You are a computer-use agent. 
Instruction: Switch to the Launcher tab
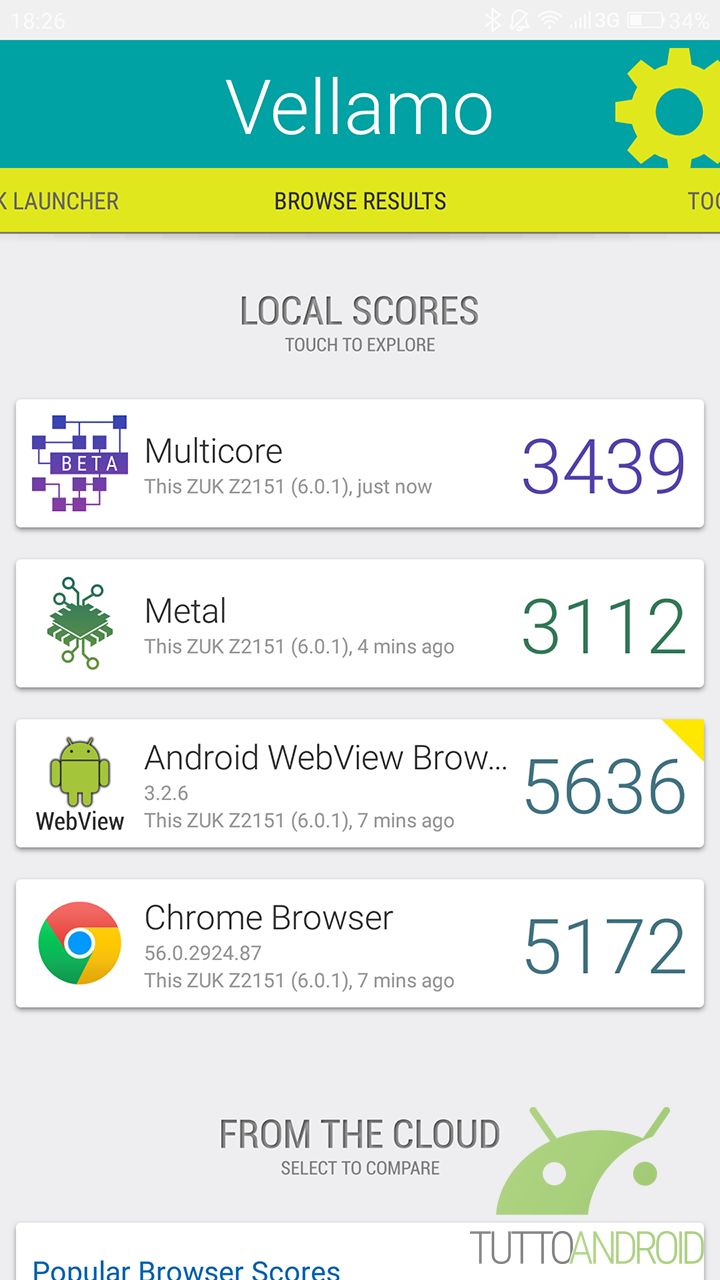[x=59, y=201]
